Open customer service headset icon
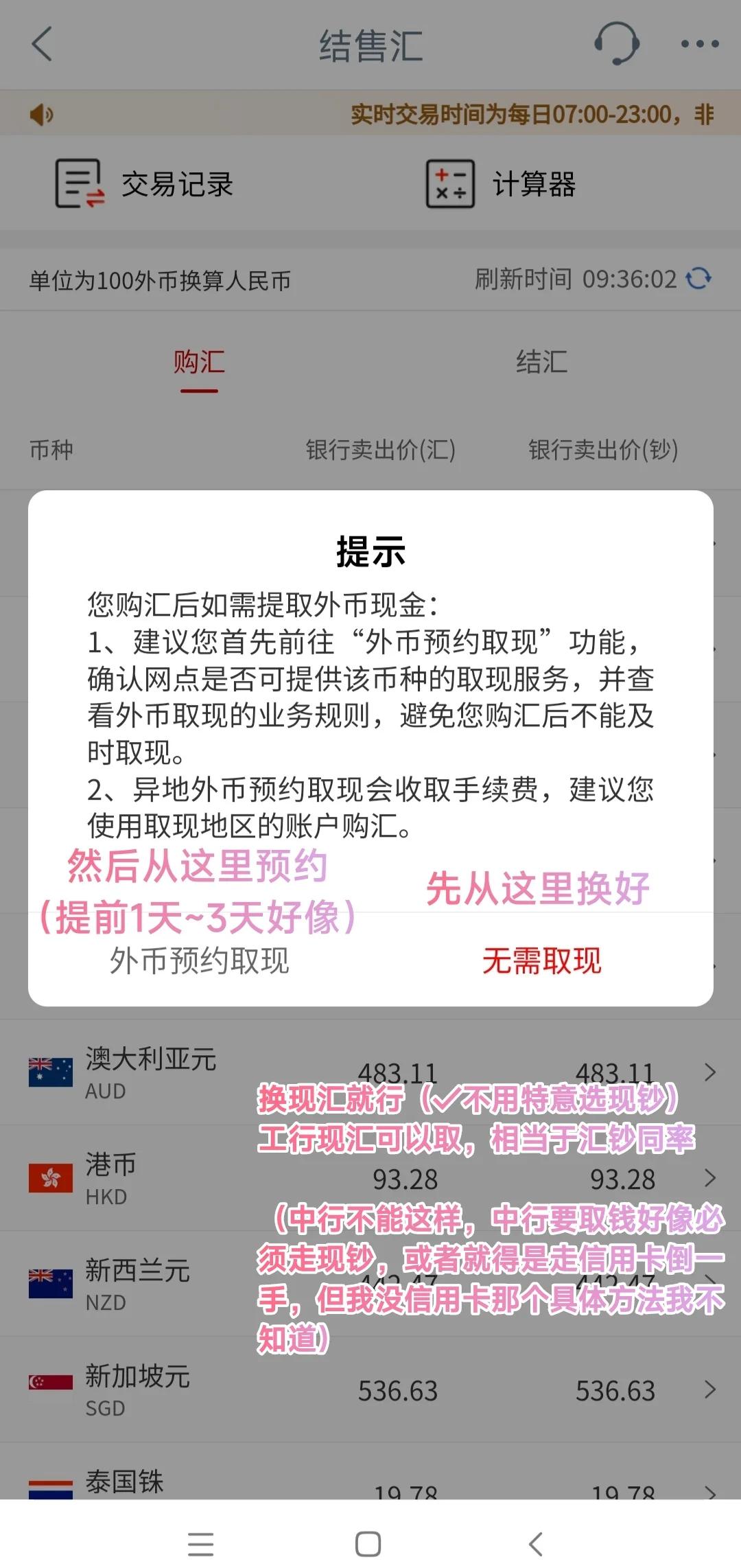The width and height of the screenshot is (741, 1568). pos(616,43)
